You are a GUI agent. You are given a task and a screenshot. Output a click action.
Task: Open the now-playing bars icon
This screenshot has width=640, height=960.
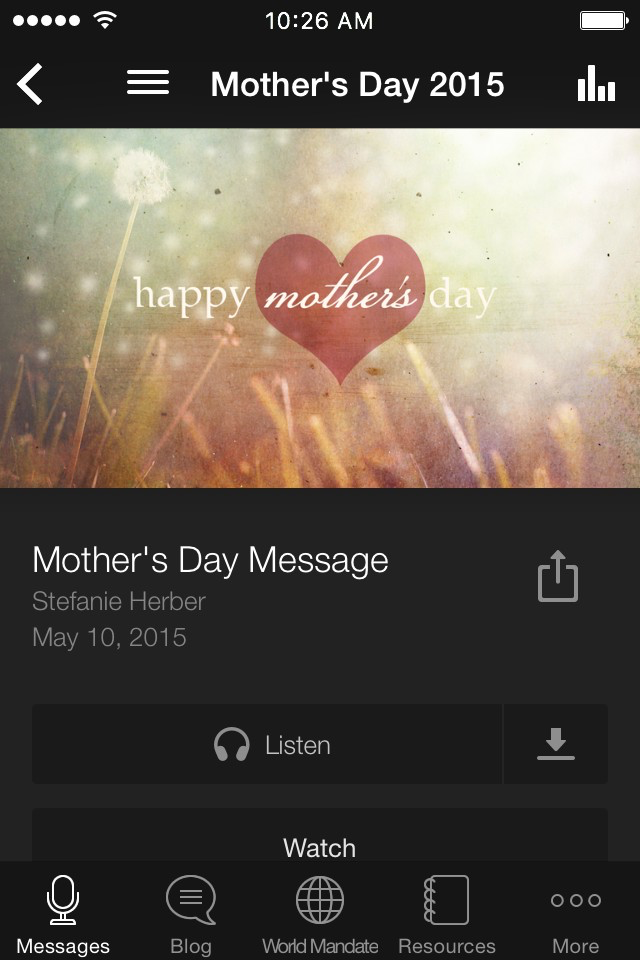[596, 83]
